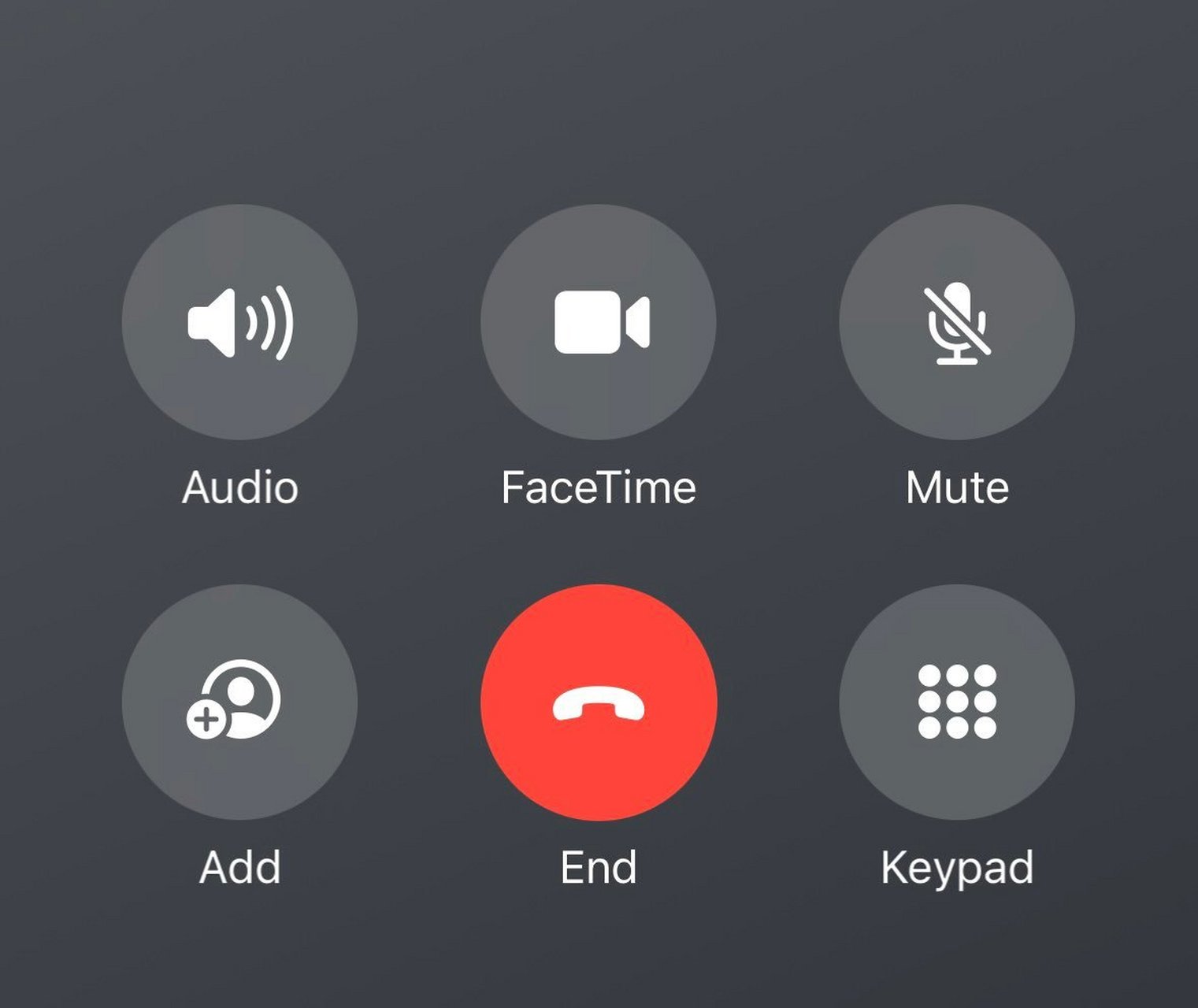The height and width of the screenshot is (1008, 1198).
Task: Mute the microphone
Action: click(x=957, y=322)
